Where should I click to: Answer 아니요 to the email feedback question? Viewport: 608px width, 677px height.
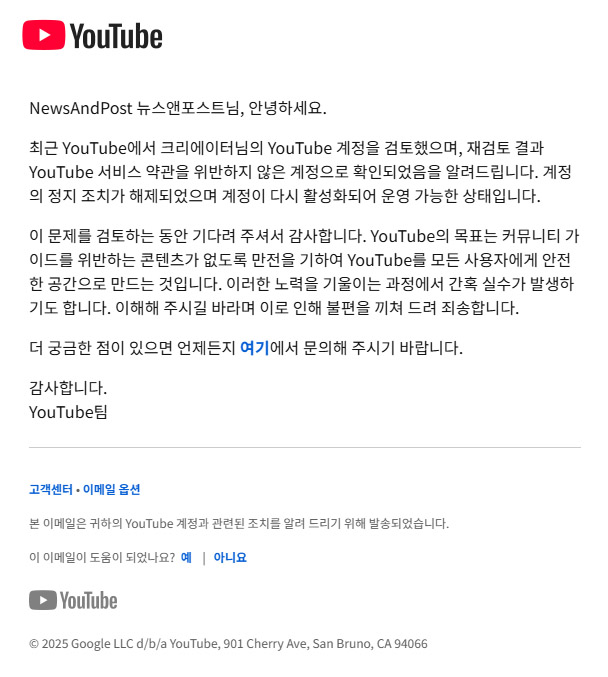pyautogui.click(x=229, y=558)
